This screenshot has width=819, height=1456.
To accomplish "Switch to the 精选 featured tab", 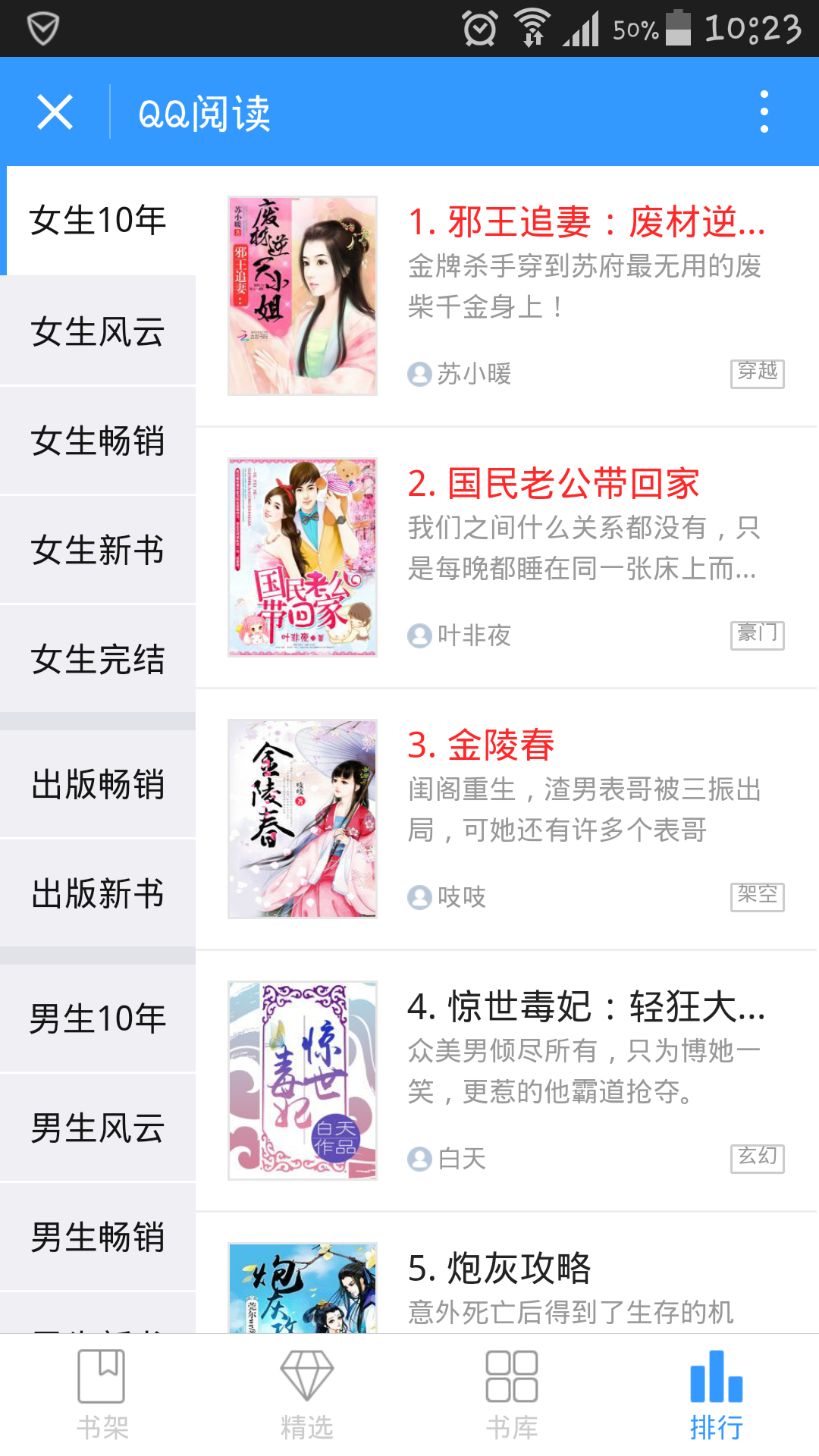I will click(307, 1394).
